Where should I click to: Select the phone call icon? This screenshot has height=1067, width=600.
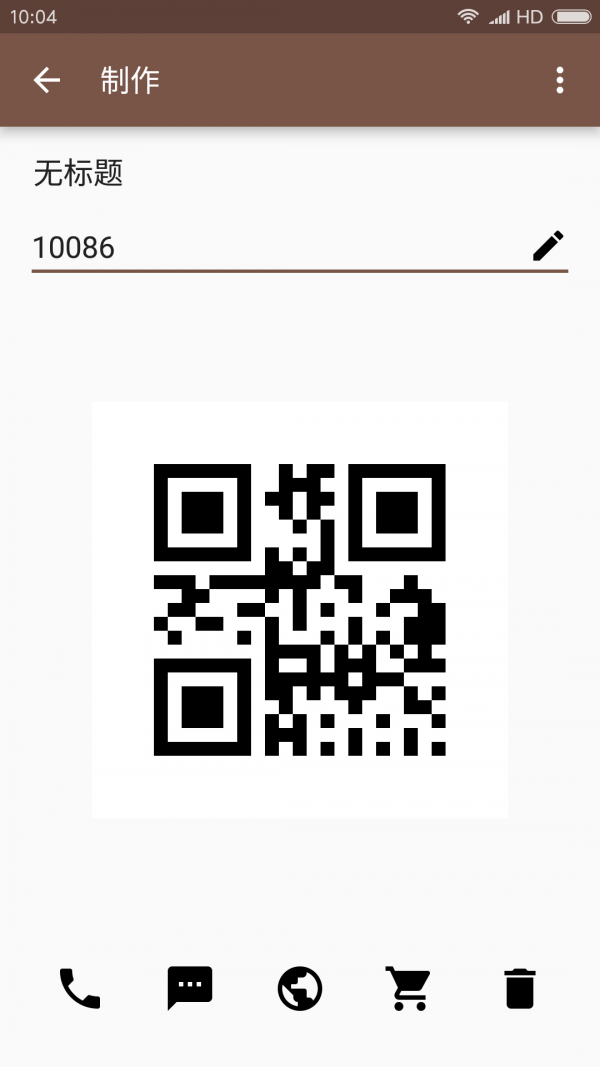[x=80, y=989]
